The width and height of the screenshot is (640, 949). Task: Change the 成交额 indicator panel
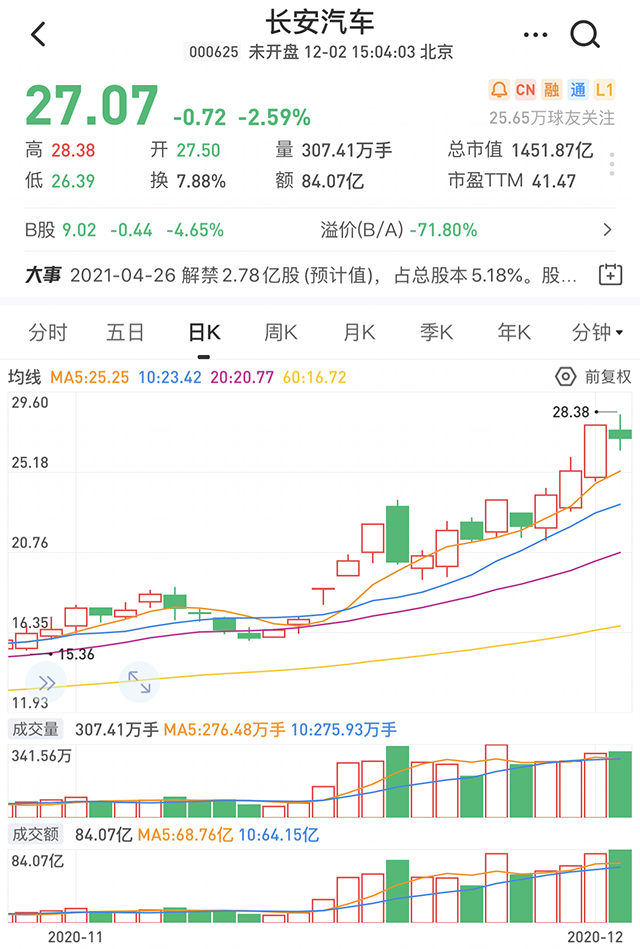pyautogui.click(x=35, y=833)
